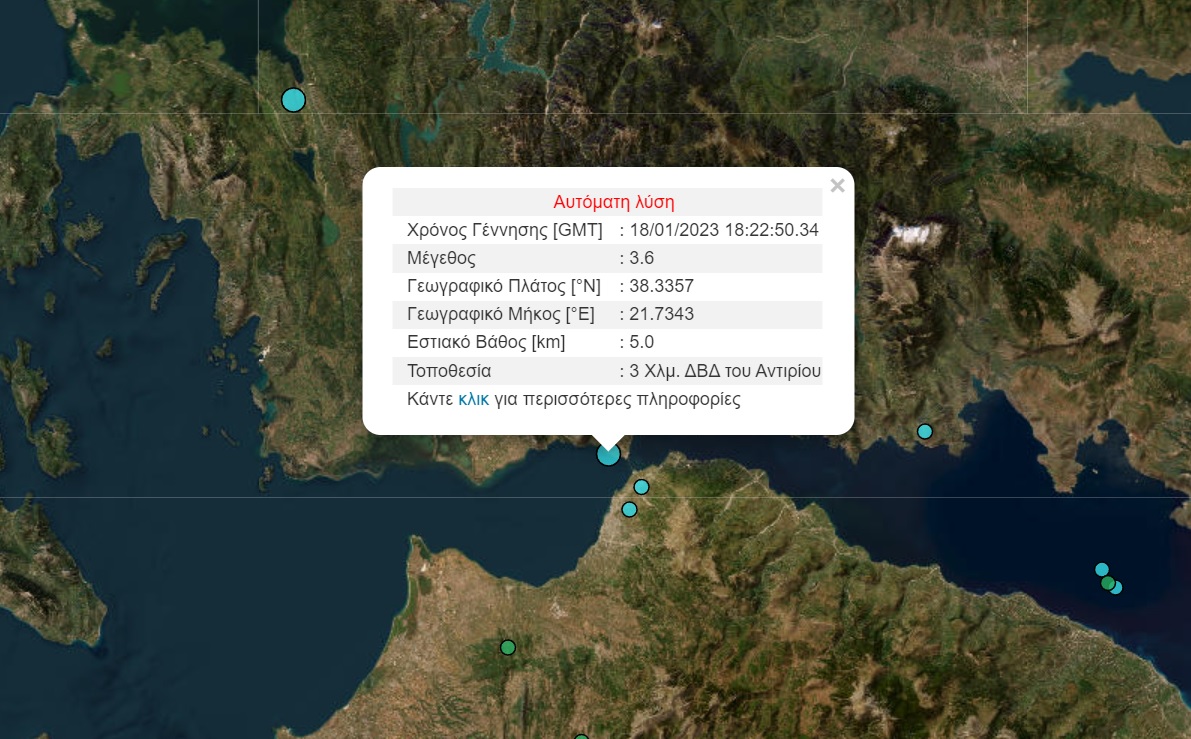
Task: Select the earthquake marker on the northeast coast
Action: pyautogui.click(x=925, y=432)
